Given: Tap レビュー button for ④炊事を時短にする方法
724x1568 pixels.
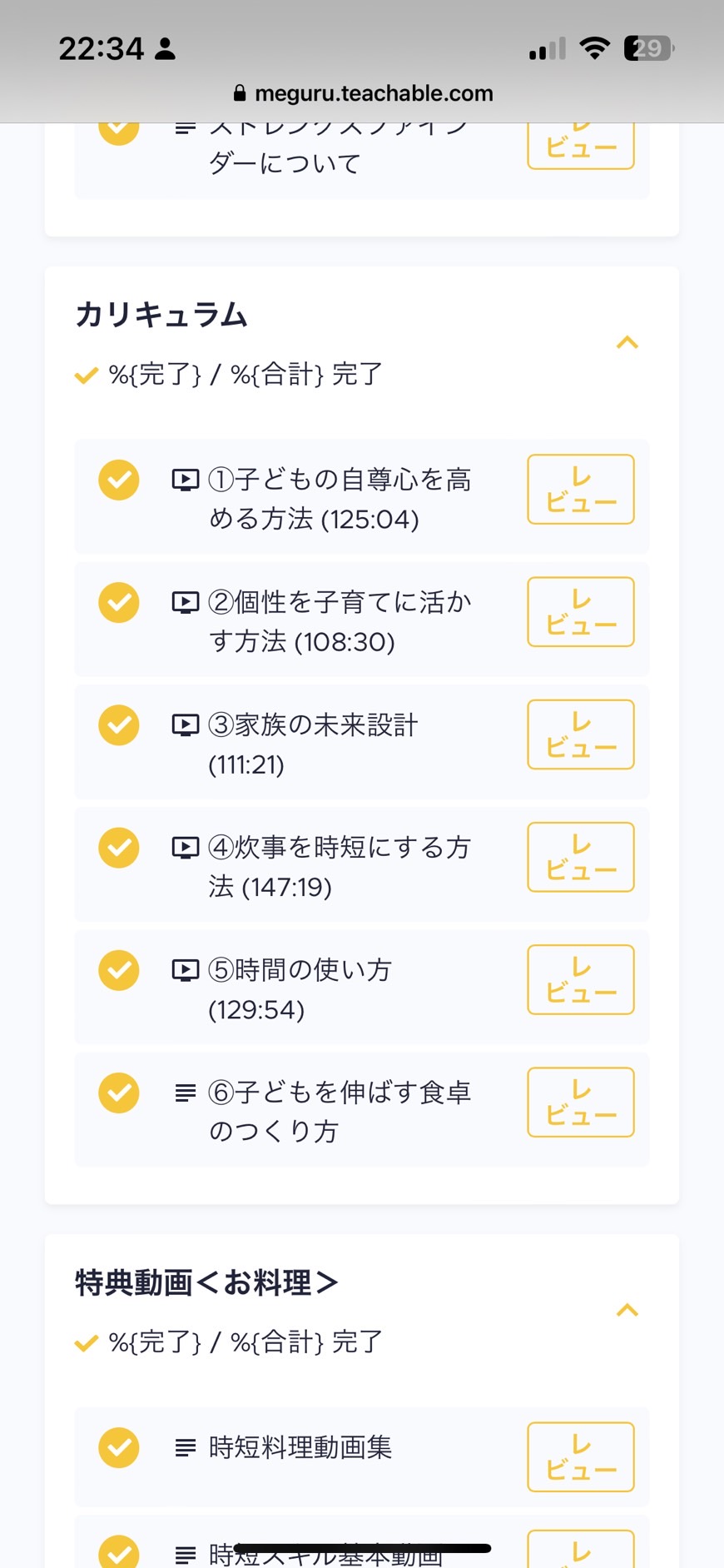Looking at the screenshot, I should [581, 857].
